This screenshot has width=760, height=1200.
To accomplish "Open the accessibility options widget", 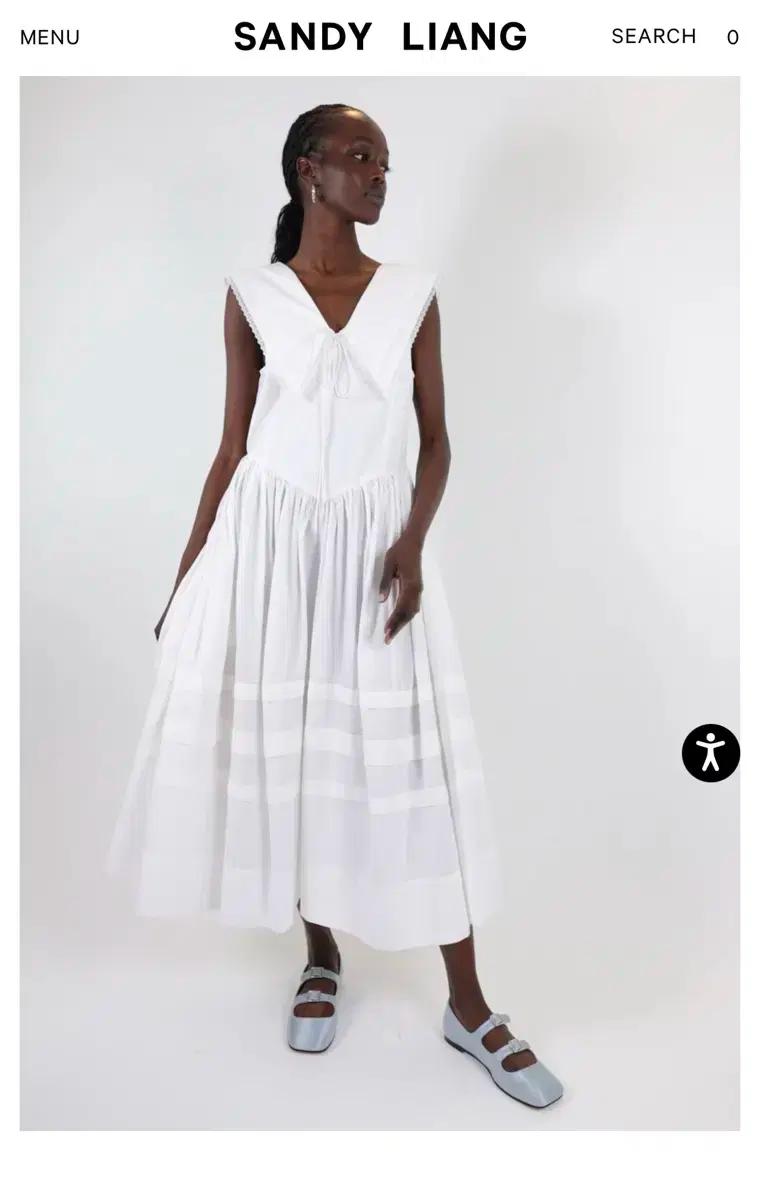I will click(710, 753).
